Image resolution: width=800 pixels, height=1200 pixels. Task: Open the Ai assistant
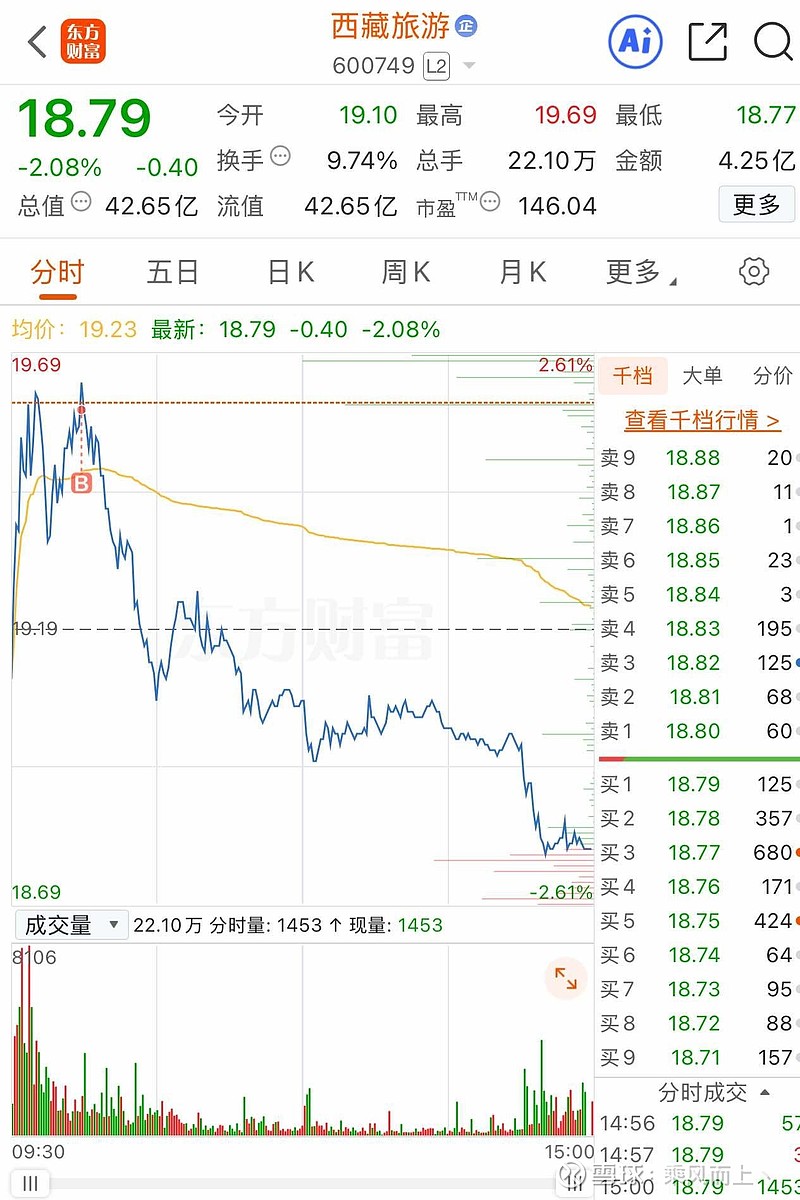pyautogui.click(x=636, y=41)
